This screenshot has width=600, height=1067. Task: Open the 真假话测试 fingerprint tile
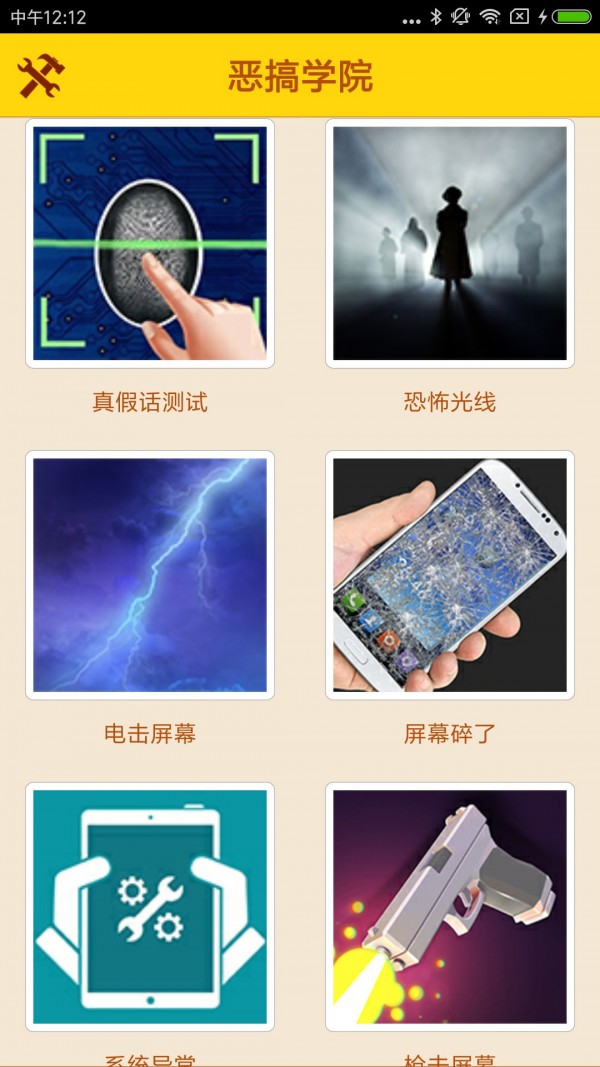pyautogui.click(x=150, y=243)
